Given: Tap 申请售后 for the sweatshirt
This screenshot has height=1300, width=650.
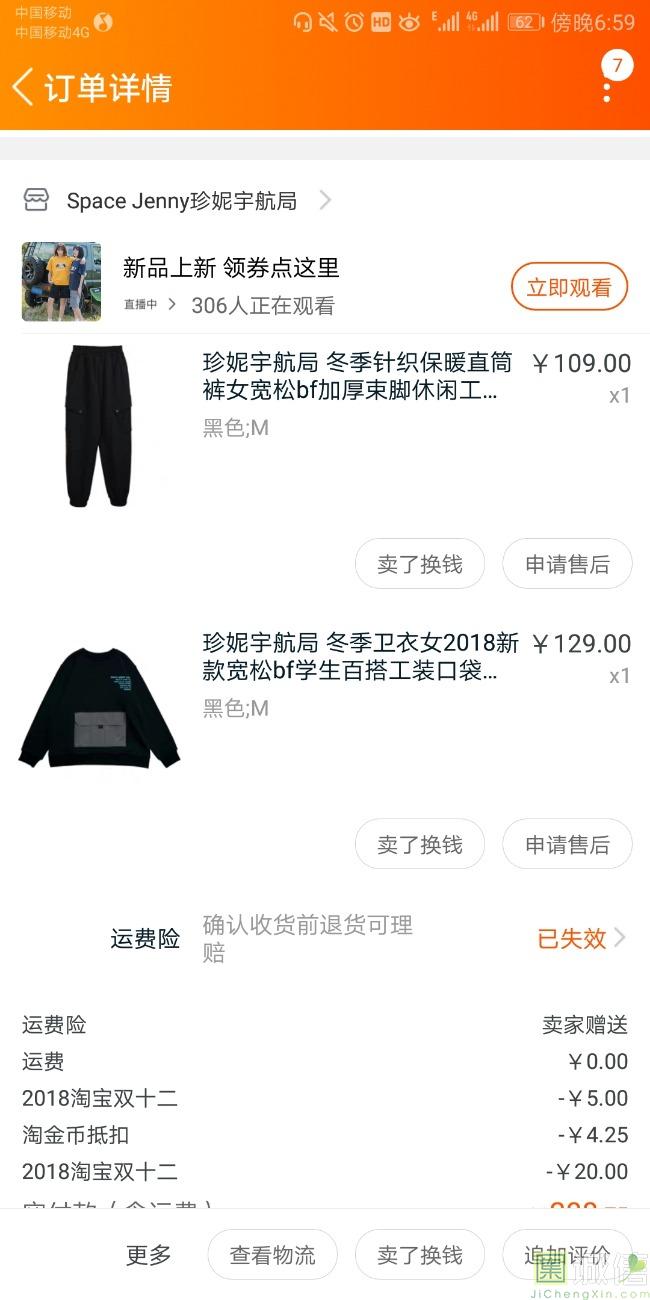Looking at the screenshot, I should coord(567,844).
